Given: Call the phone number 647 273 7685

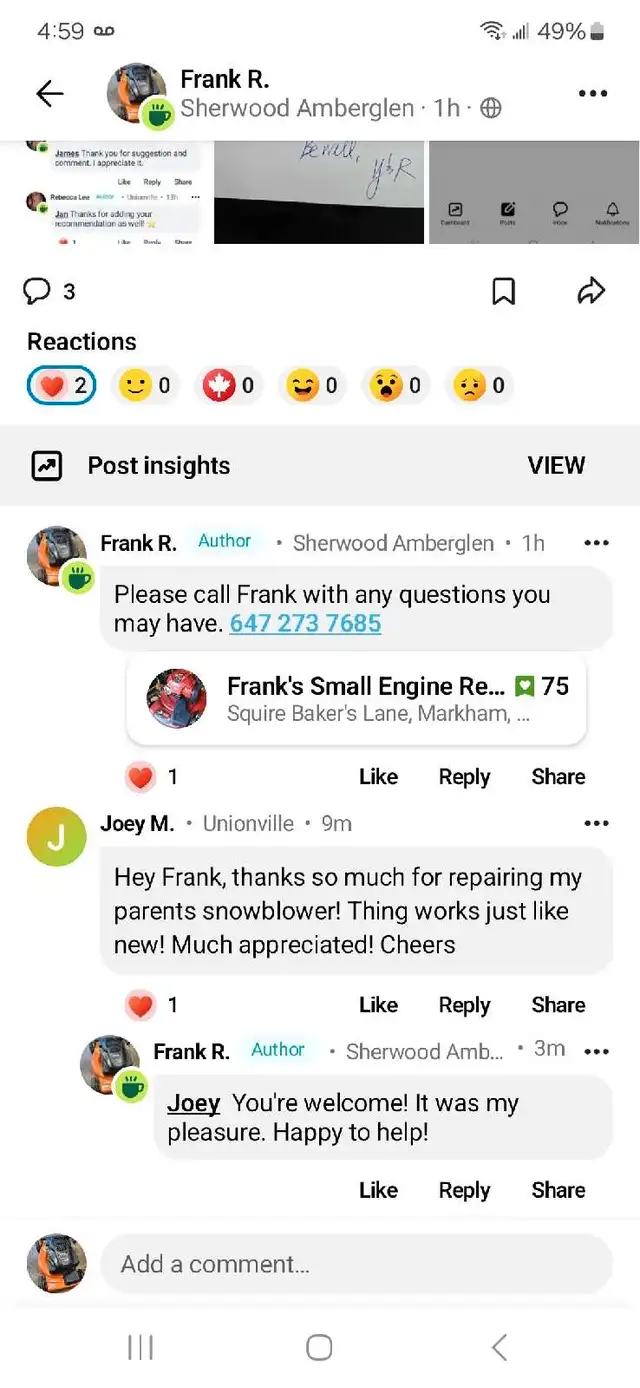Looking at the screenshot, I should coord(305,623).
